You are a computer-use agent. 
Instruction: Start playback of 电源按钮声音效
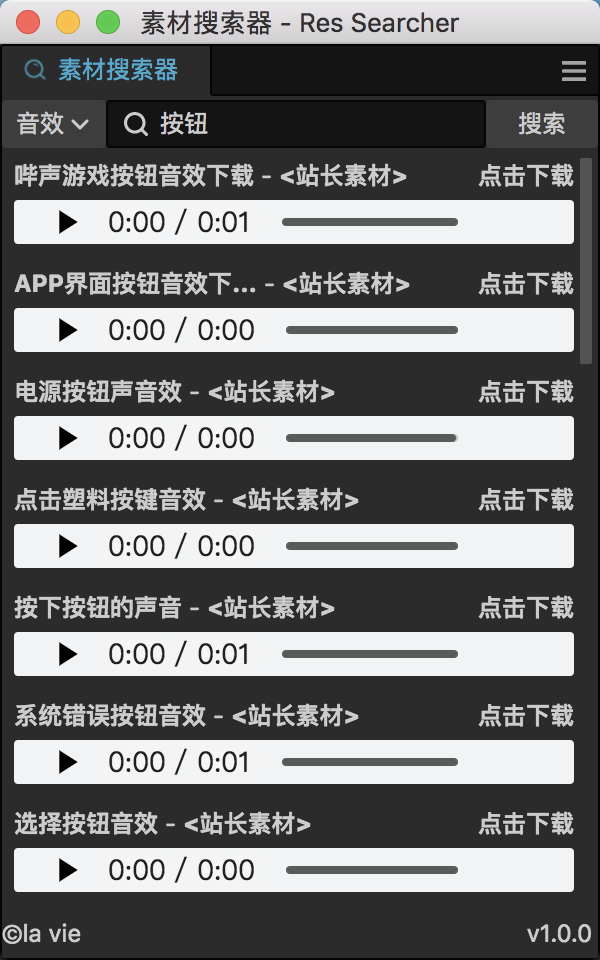point(68,438)
